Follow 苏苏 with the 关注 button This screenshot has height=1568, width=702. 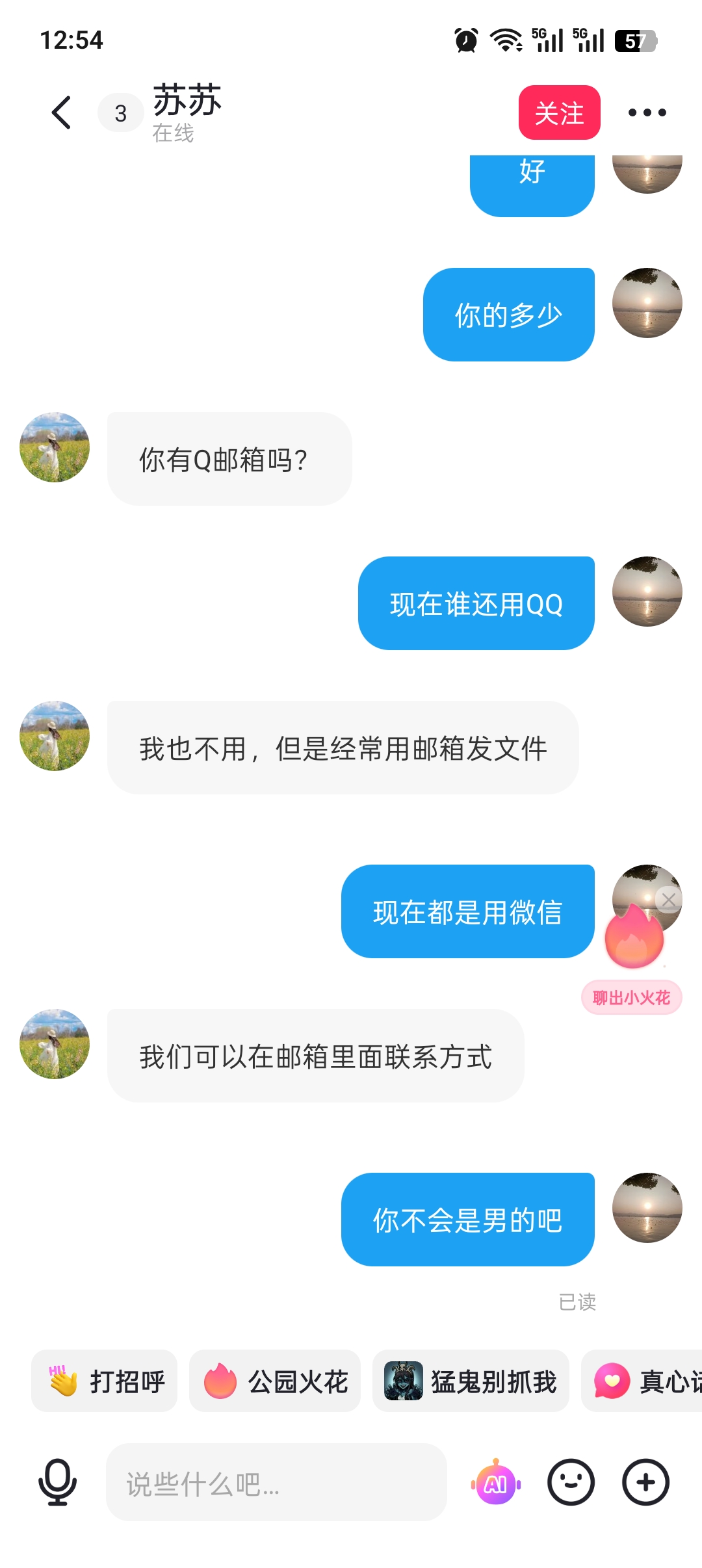click(x=559, y=112)
